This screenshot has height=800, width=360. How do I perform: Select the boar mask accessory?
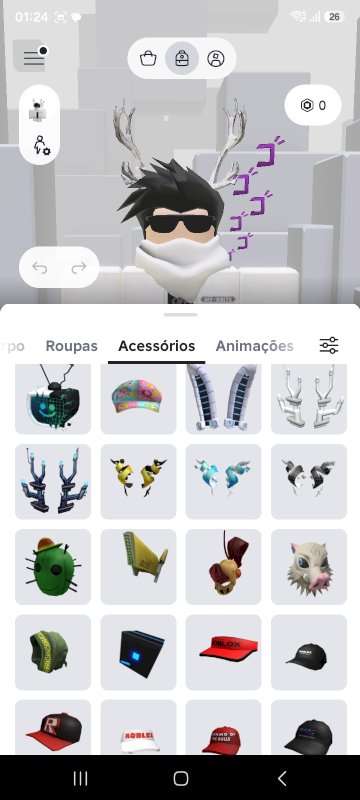[x=309, y=567]
